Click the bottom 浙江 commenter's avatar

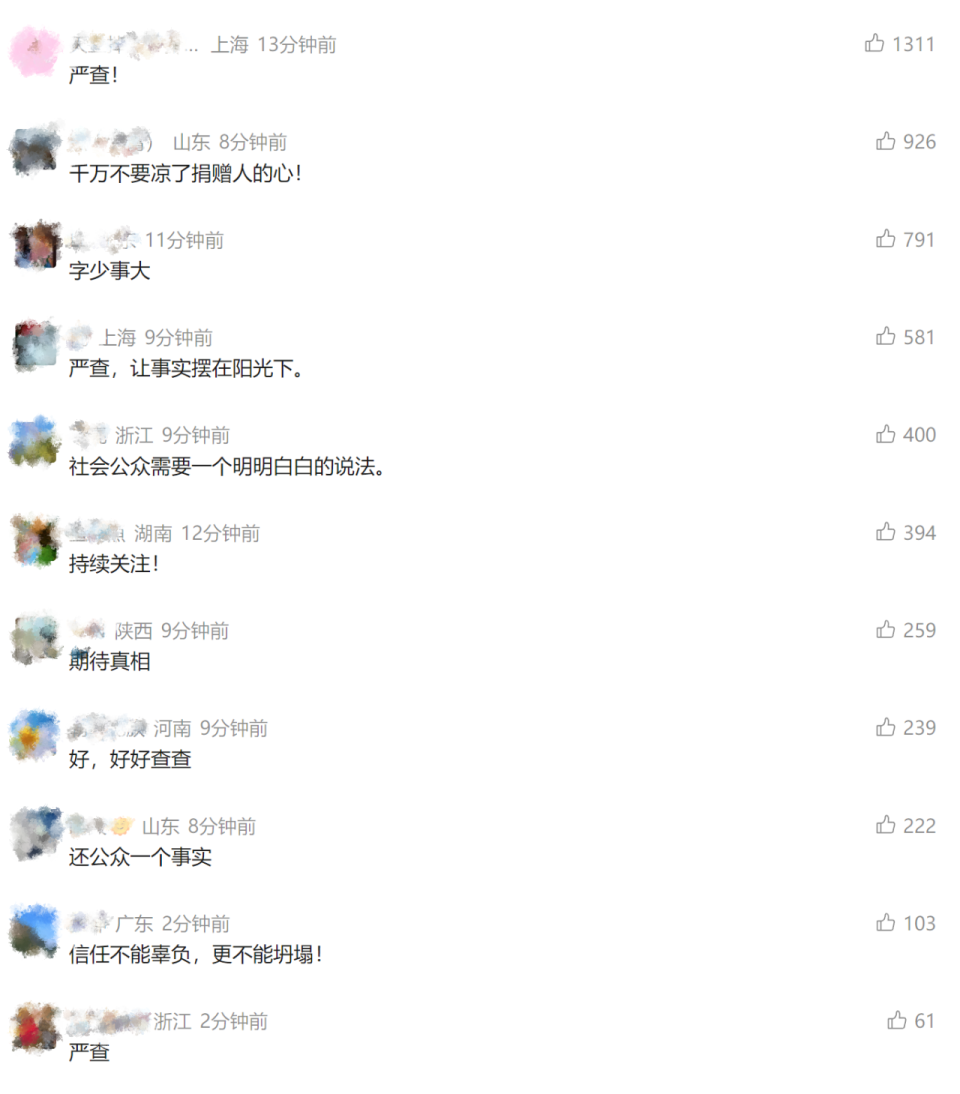pyautogui.click(x=33, y=1029)
